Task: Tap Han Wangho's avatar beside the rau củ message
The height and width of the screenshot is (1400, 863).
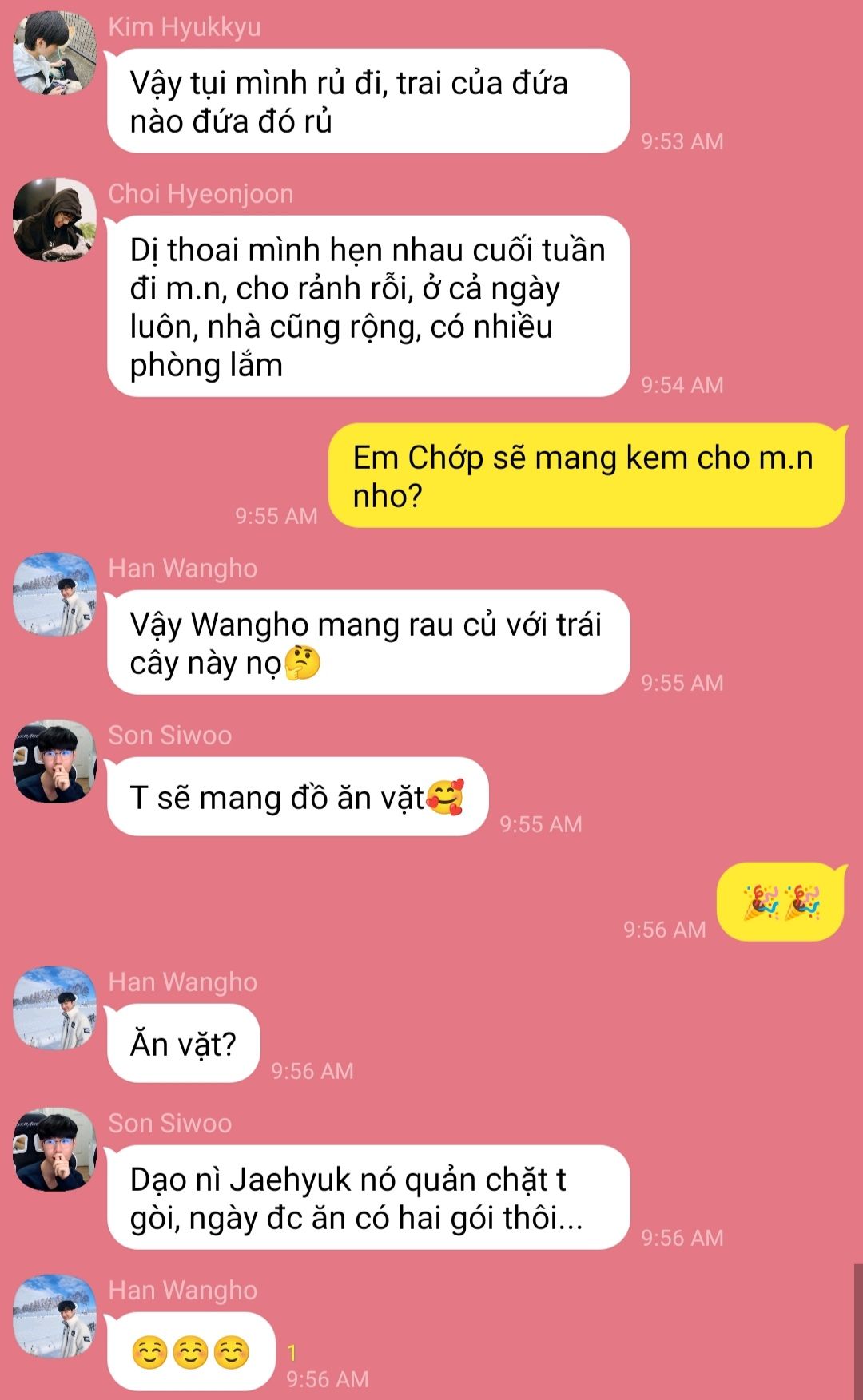Action: point(54,595)
